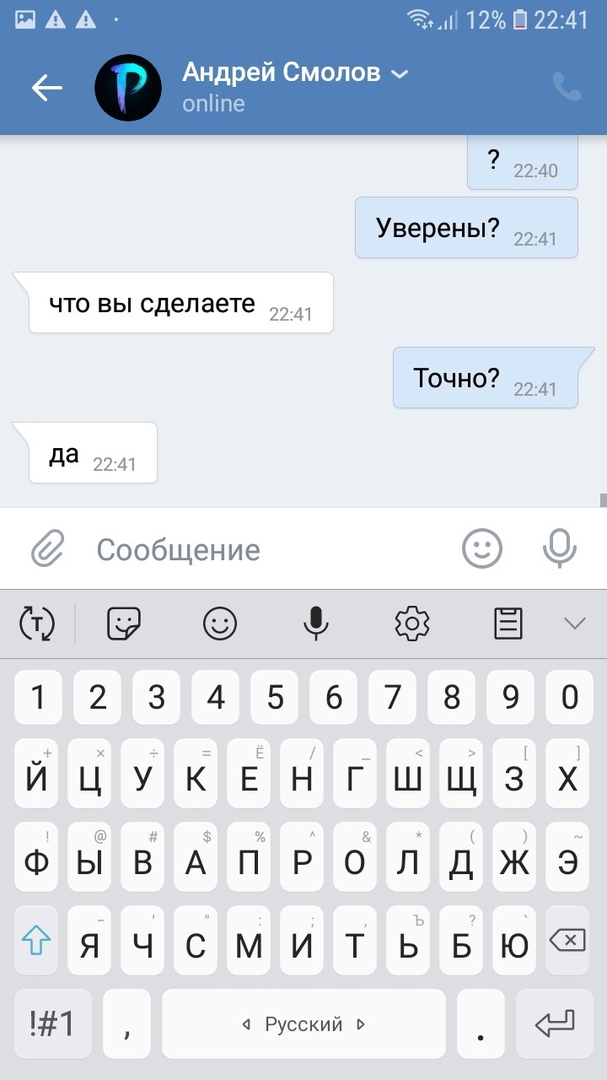
Task: Record a voice message with microphone
Action: [559, 548]
